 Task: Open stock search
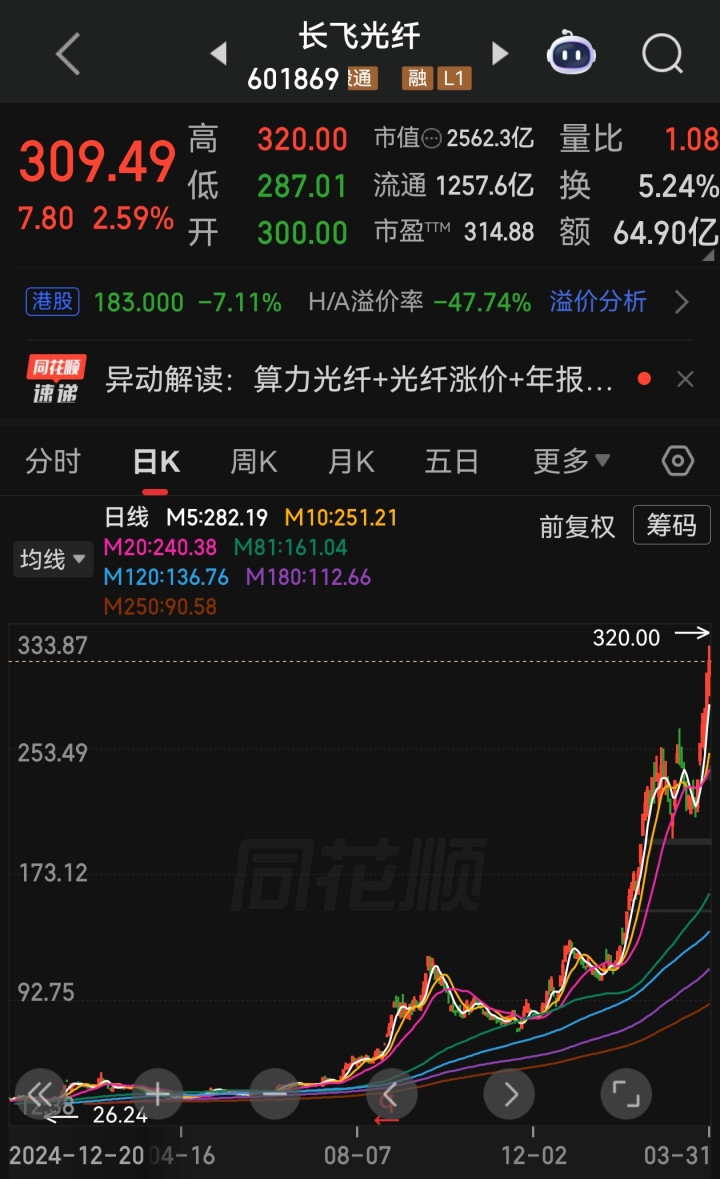[x=662, y=54]
